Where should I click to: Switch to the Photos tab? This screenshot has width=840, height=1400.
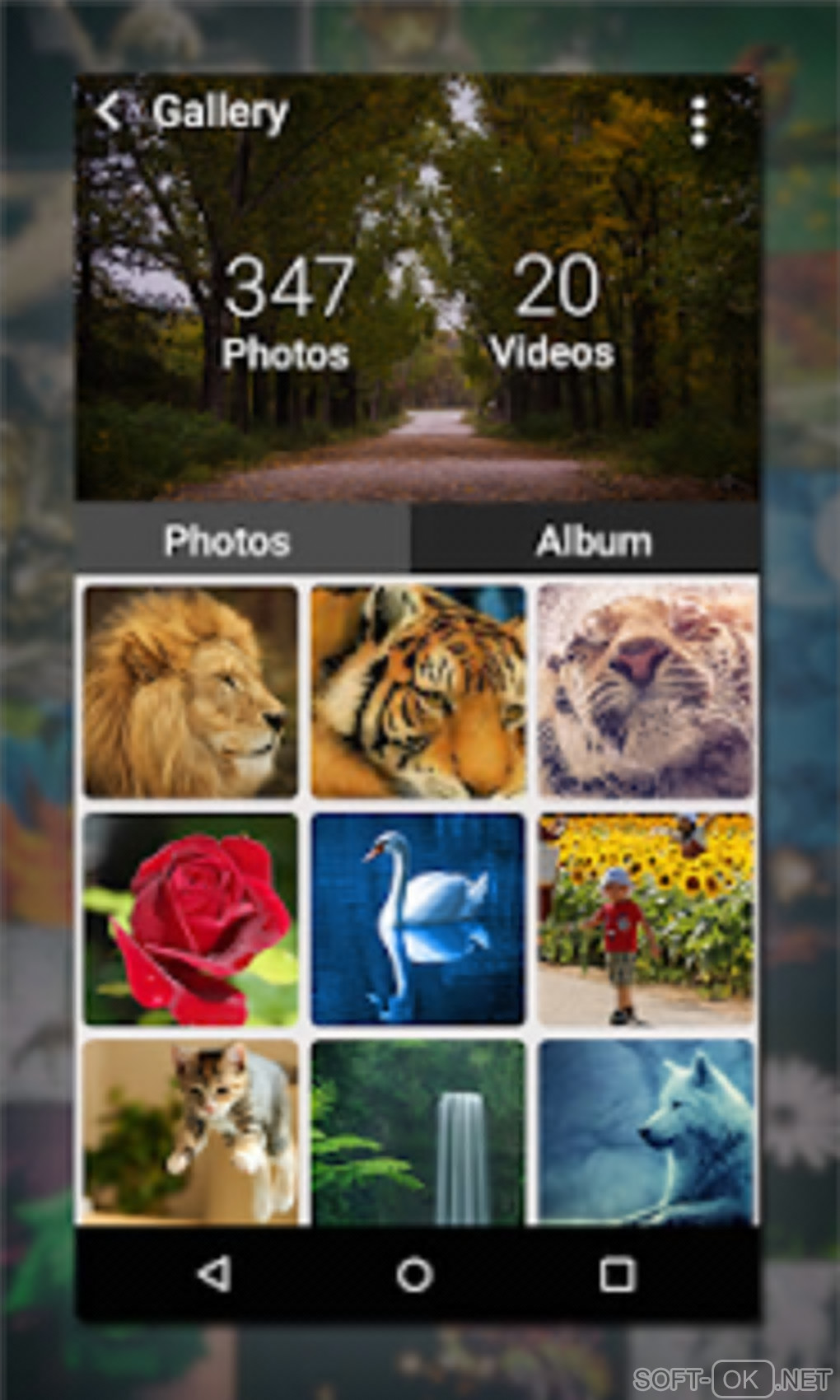pos(227,540)
